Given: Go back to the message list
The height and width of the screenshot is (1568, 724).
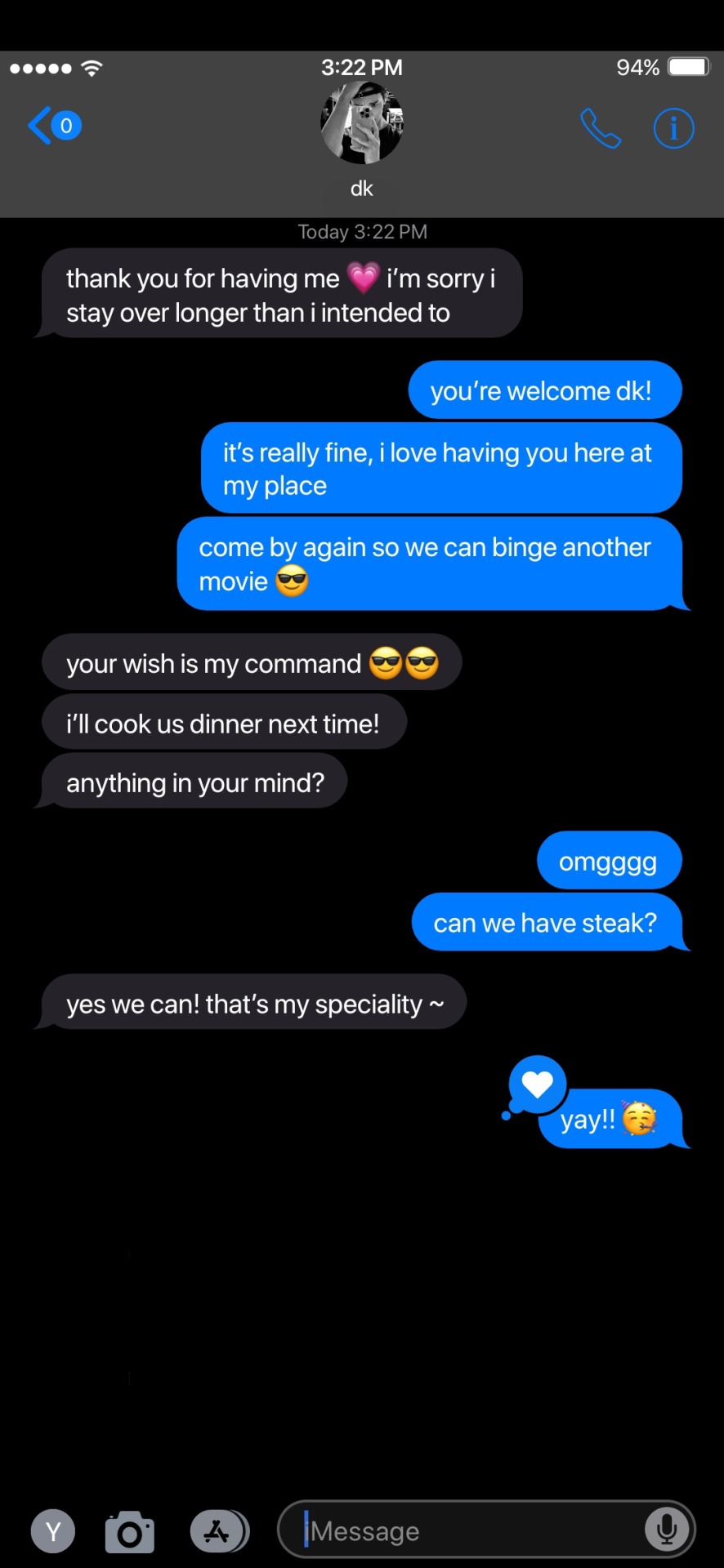Looking at the screenshot, I should (x=54, y=126).
